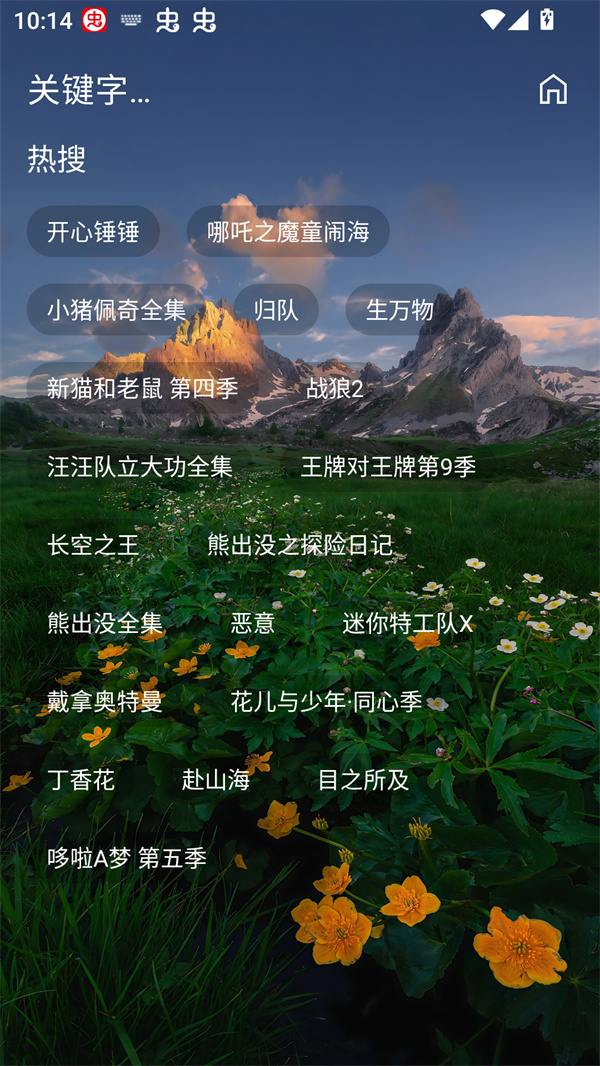Screen dimensions: 600x1066
Task: Open the home icon at top right
Action: coord(553,90)
